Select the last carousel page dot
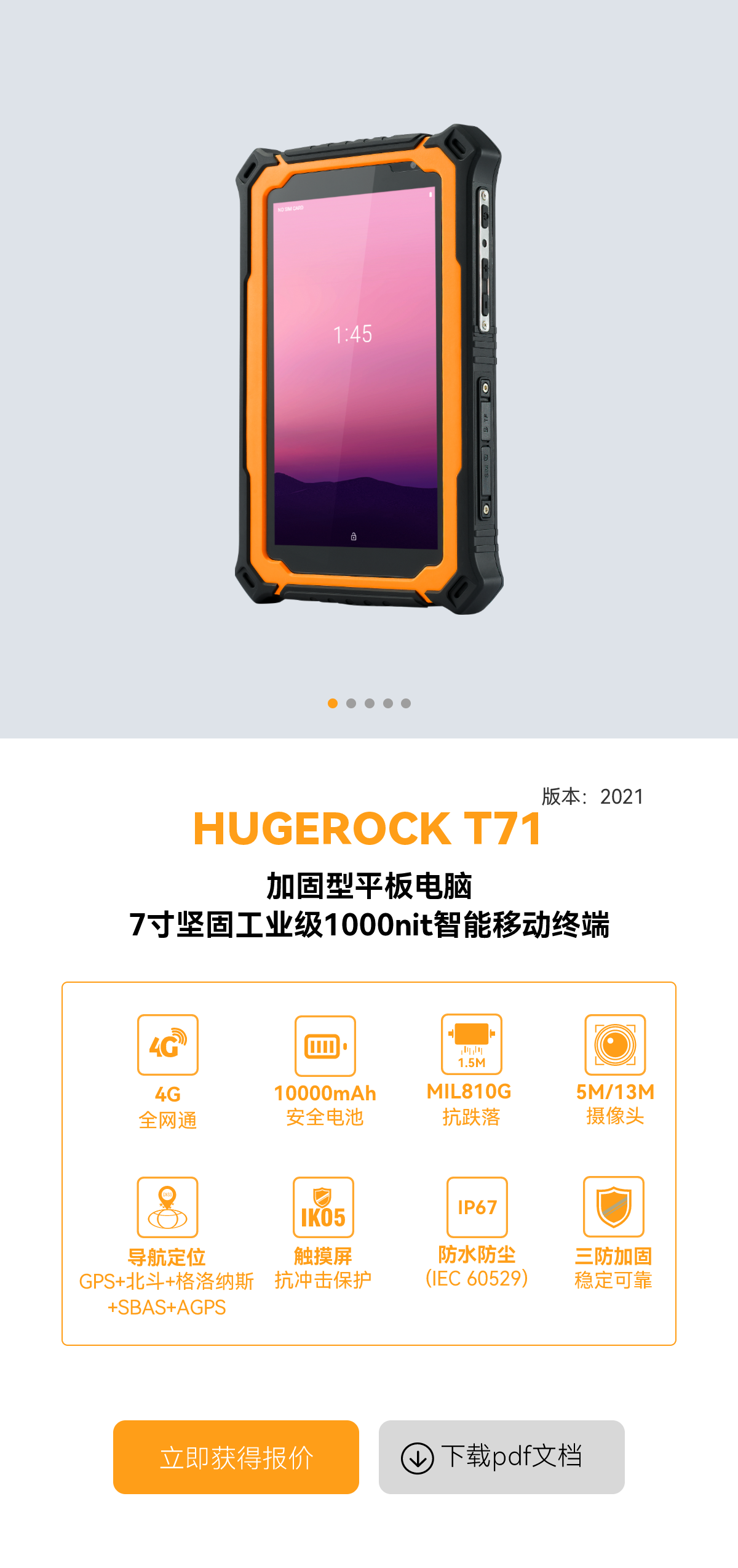This screenshot has height=1568, width=738. coord(406,703)
